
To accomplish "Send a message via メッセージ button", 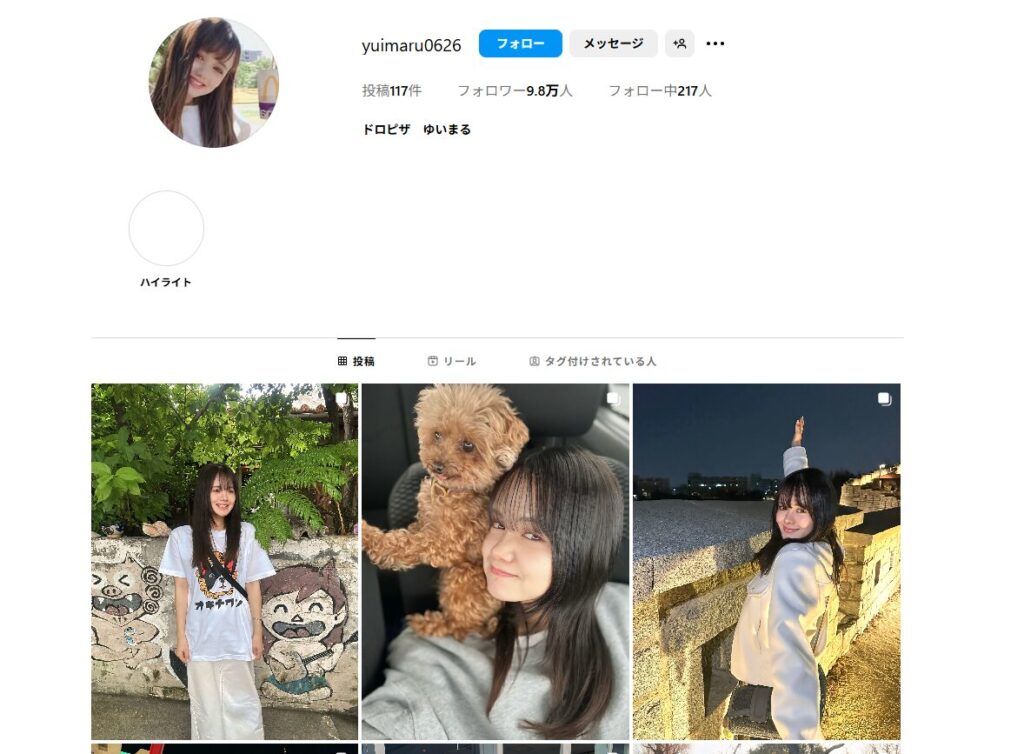I will (613, 44).
